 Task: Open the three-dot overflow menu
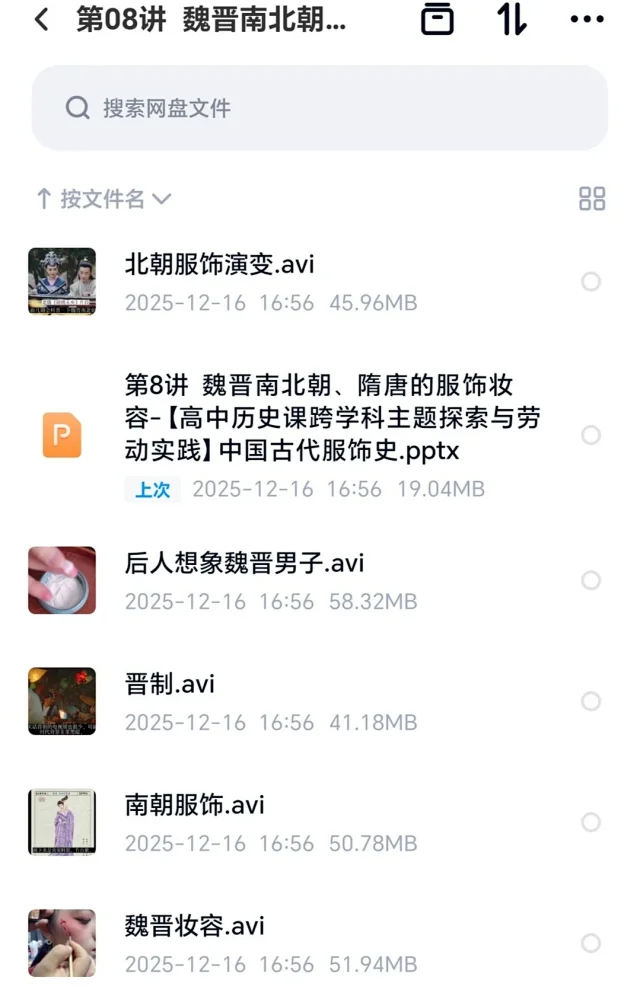click(x=586, y=20)
